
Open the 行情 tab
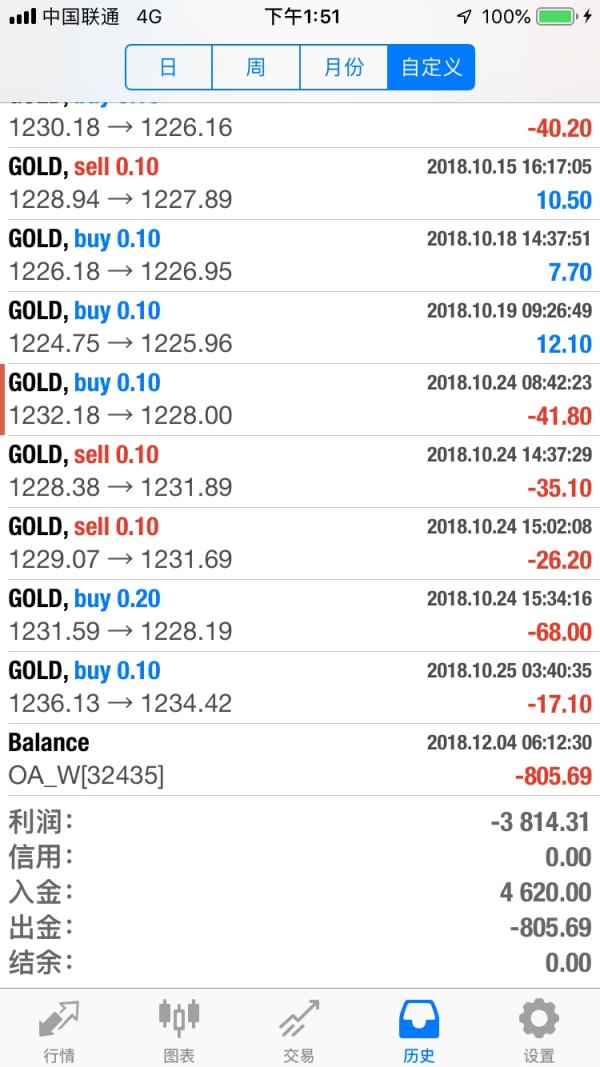[59, 1028]
